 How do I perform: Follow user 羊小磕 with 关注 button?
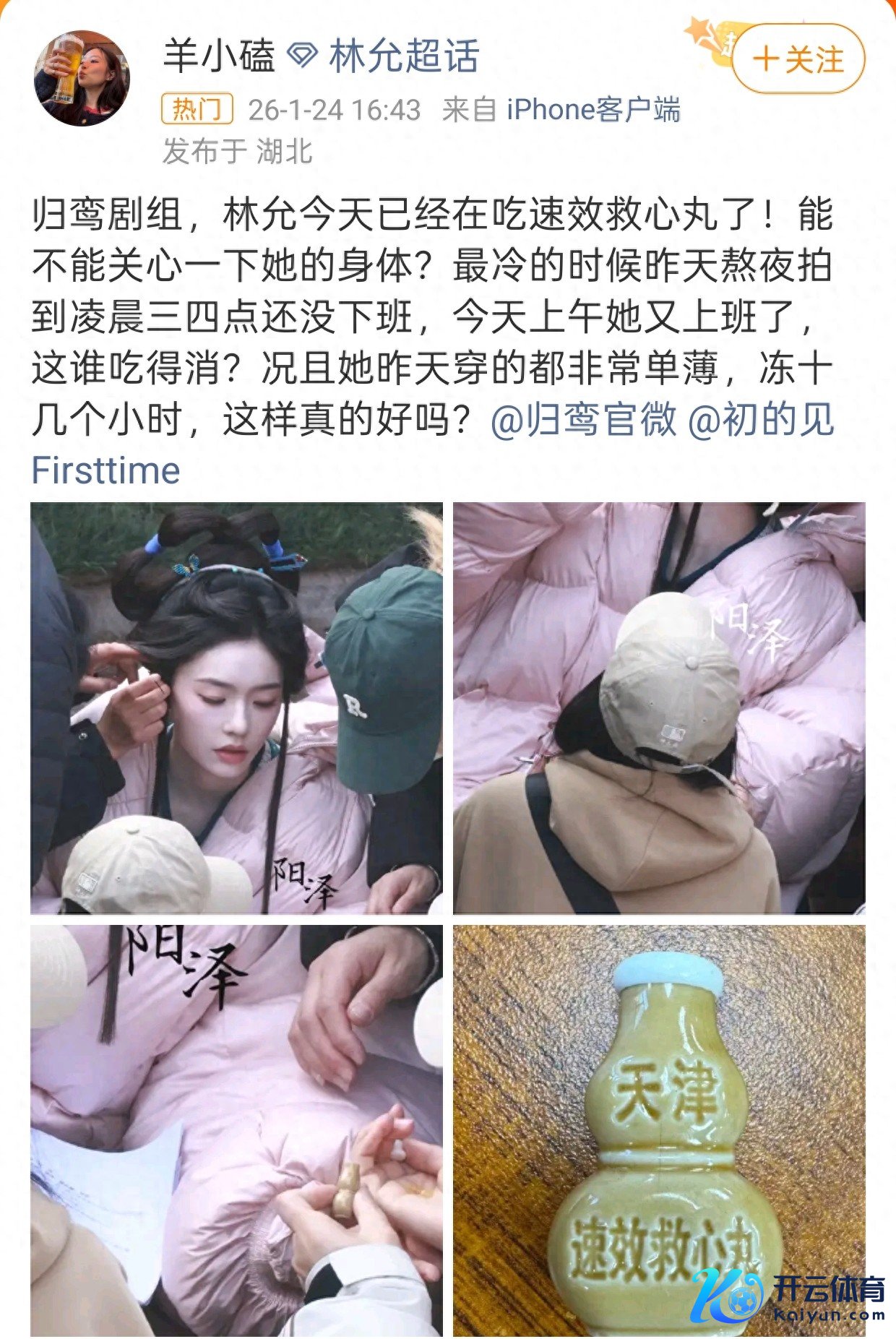click(x=798, y=59)
